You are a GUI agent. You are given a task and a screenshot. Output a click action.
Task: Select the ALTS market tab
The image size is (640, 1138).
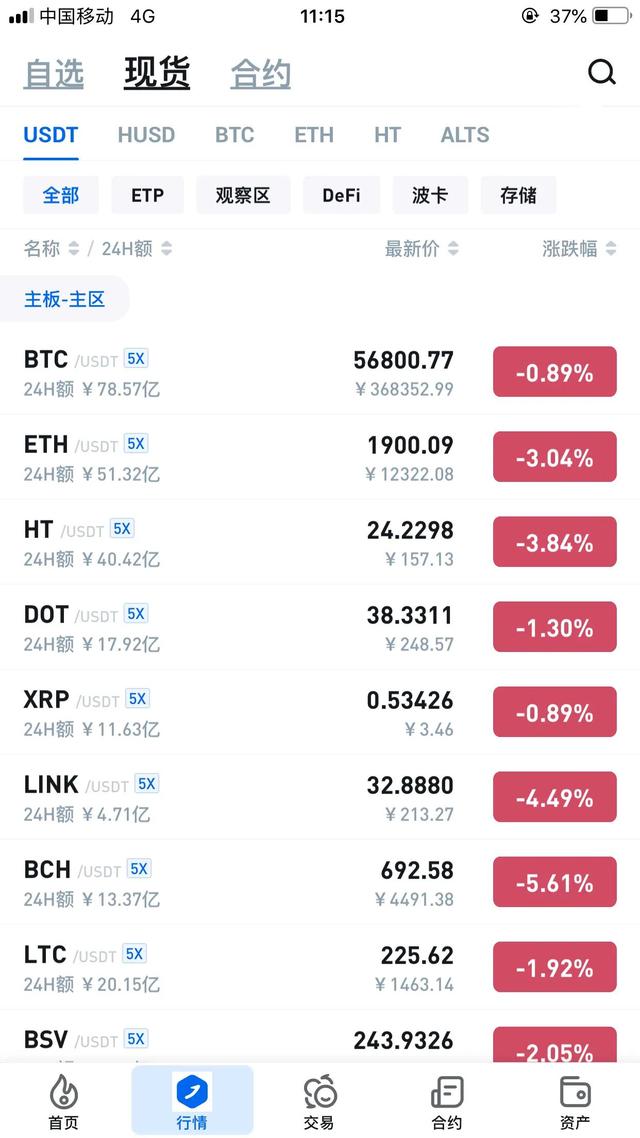(465, 135)
